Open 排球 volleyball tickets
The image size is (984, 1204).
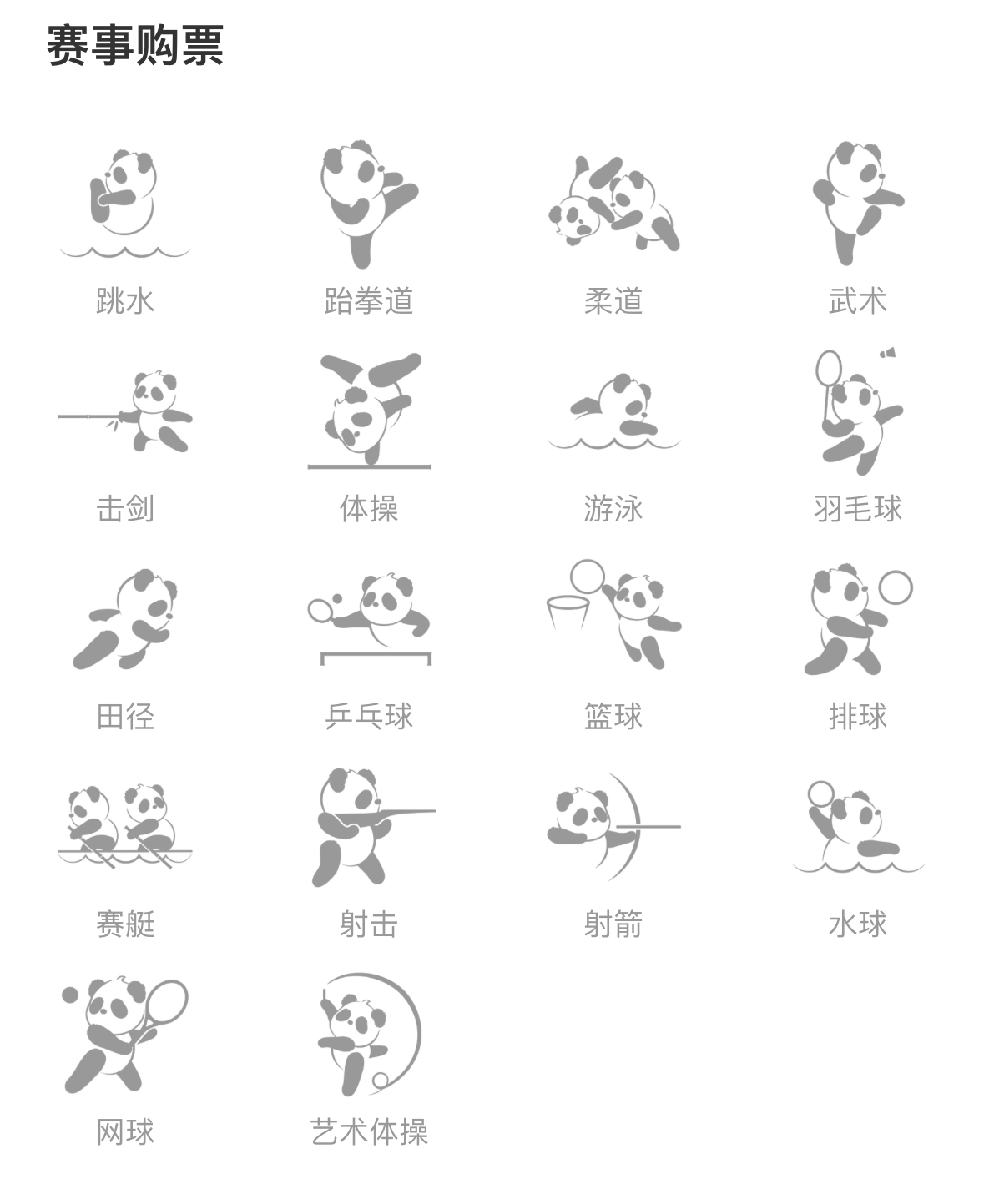(x=857, y=621)
